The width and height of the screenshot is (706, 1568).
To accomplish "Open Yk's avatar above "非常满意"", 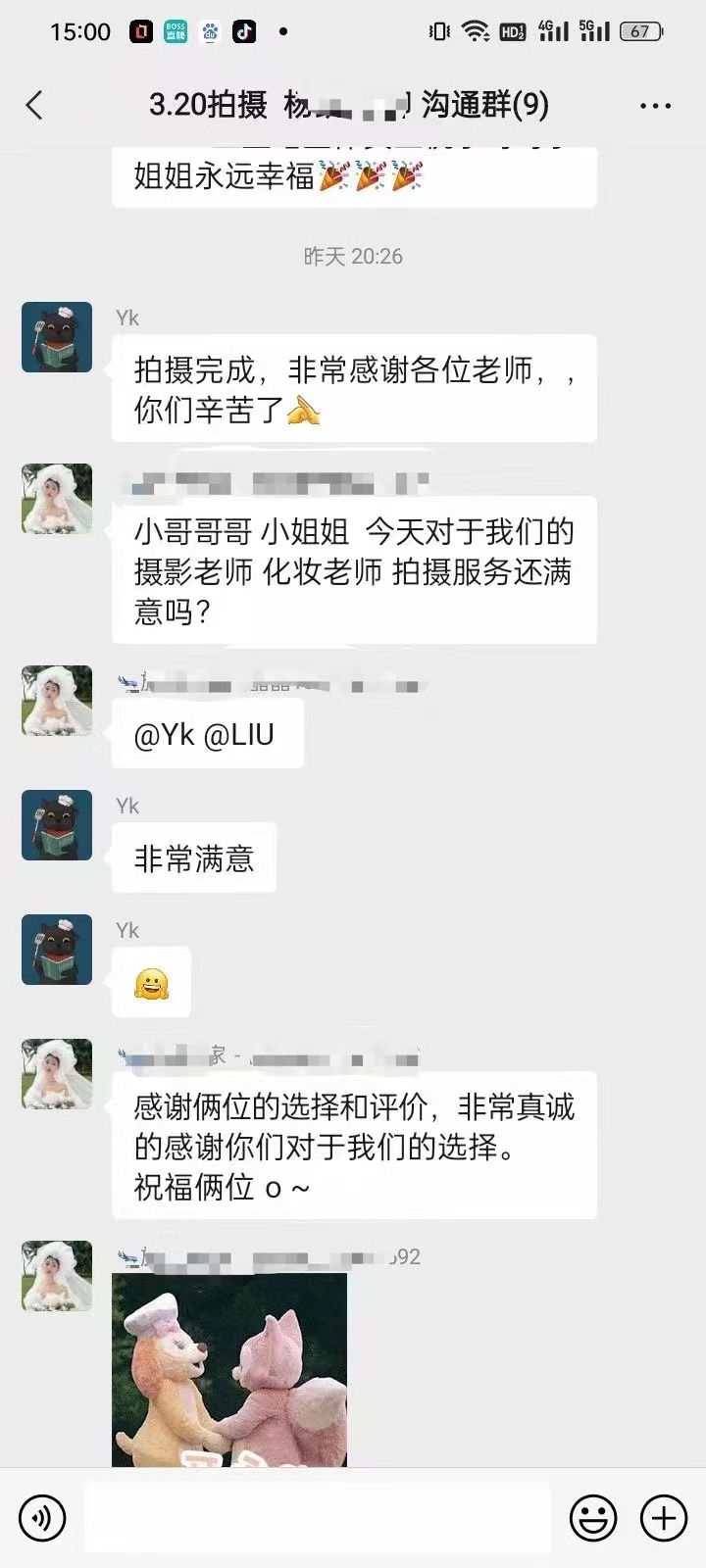I will click(57, 825).
